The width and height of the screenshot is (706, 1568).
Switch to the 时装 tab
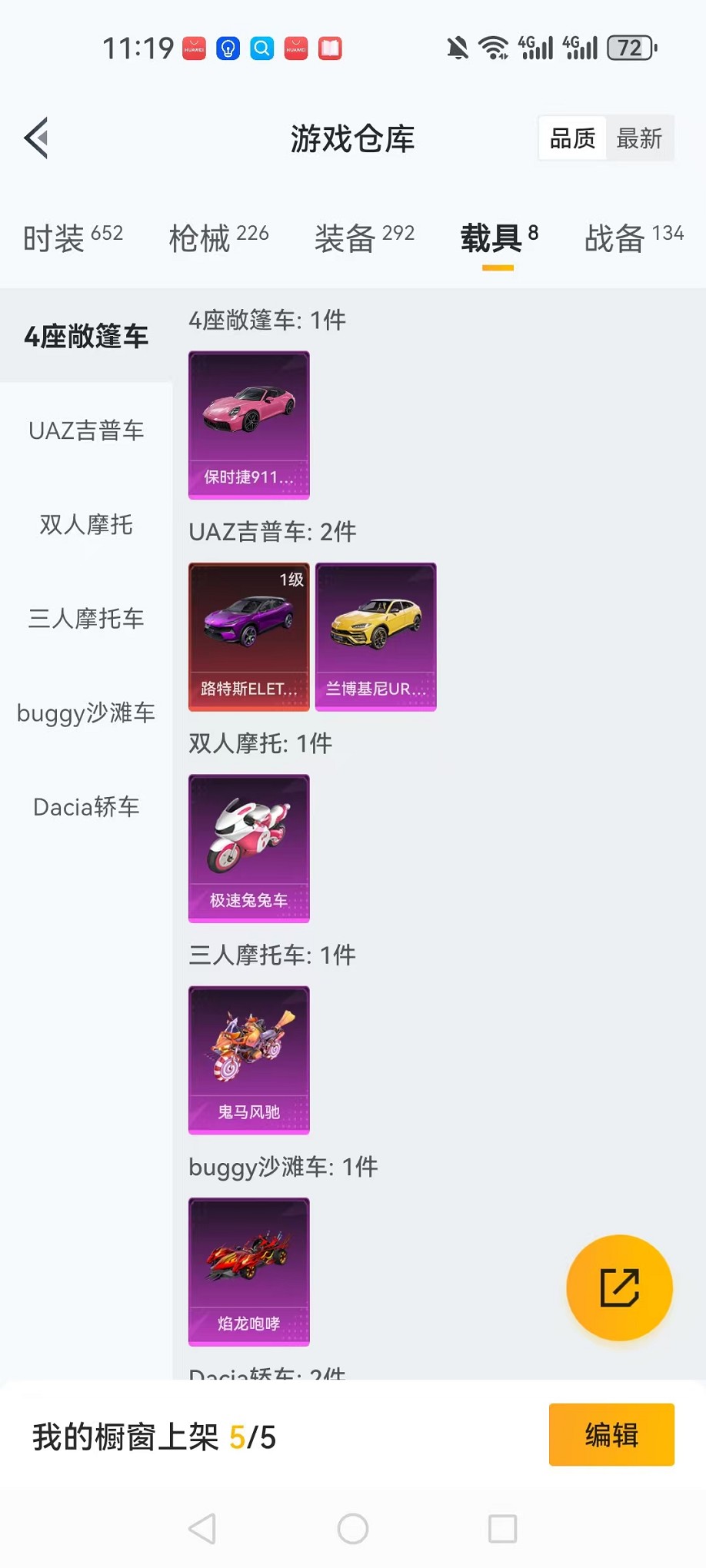click(x=73, y=238)
